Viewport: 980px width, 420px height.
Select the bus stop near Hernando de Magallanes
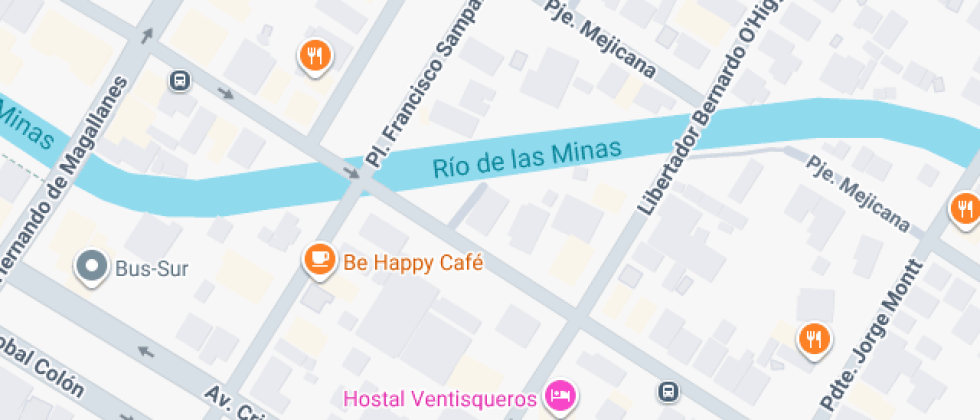pos(180,80)
